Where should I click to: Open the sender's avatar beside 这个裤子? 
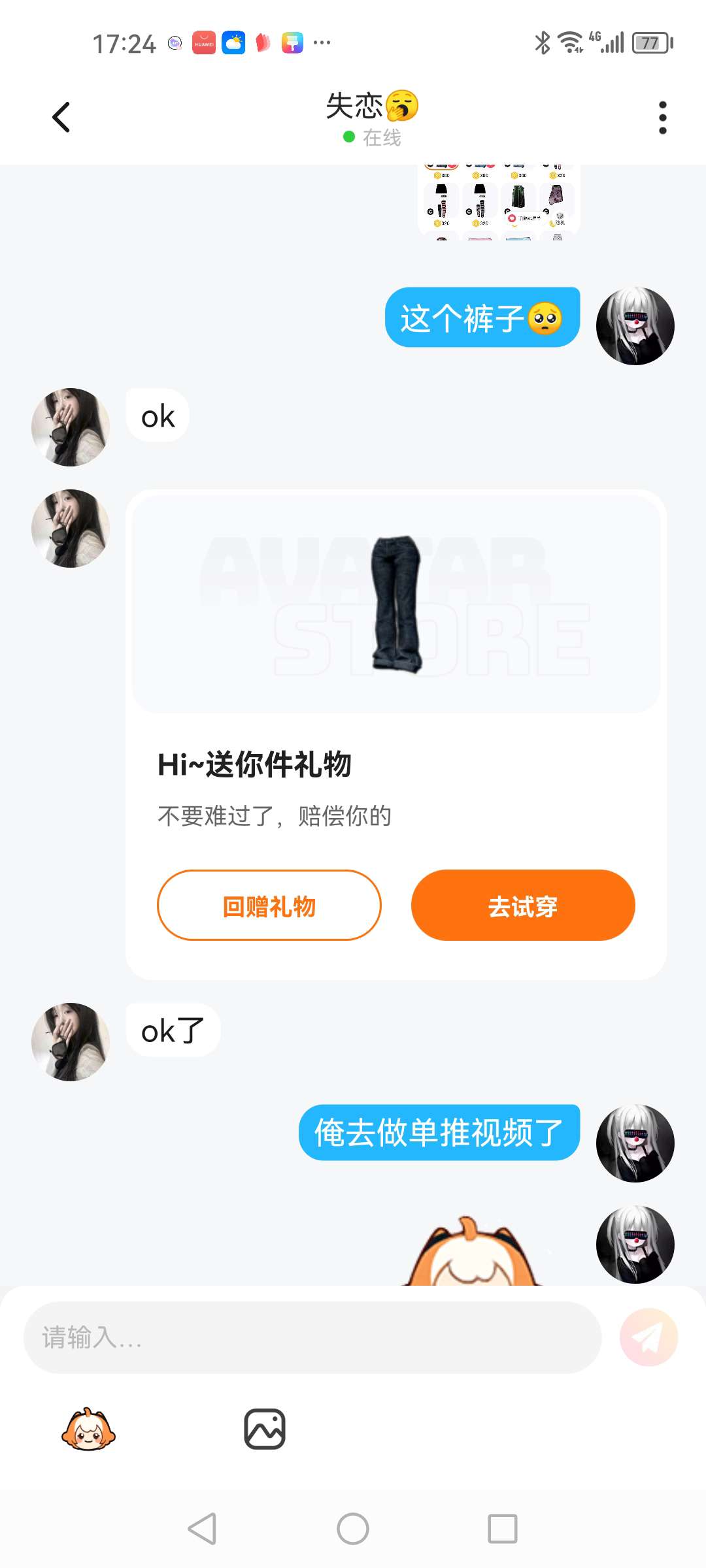(x=635, y=326)
